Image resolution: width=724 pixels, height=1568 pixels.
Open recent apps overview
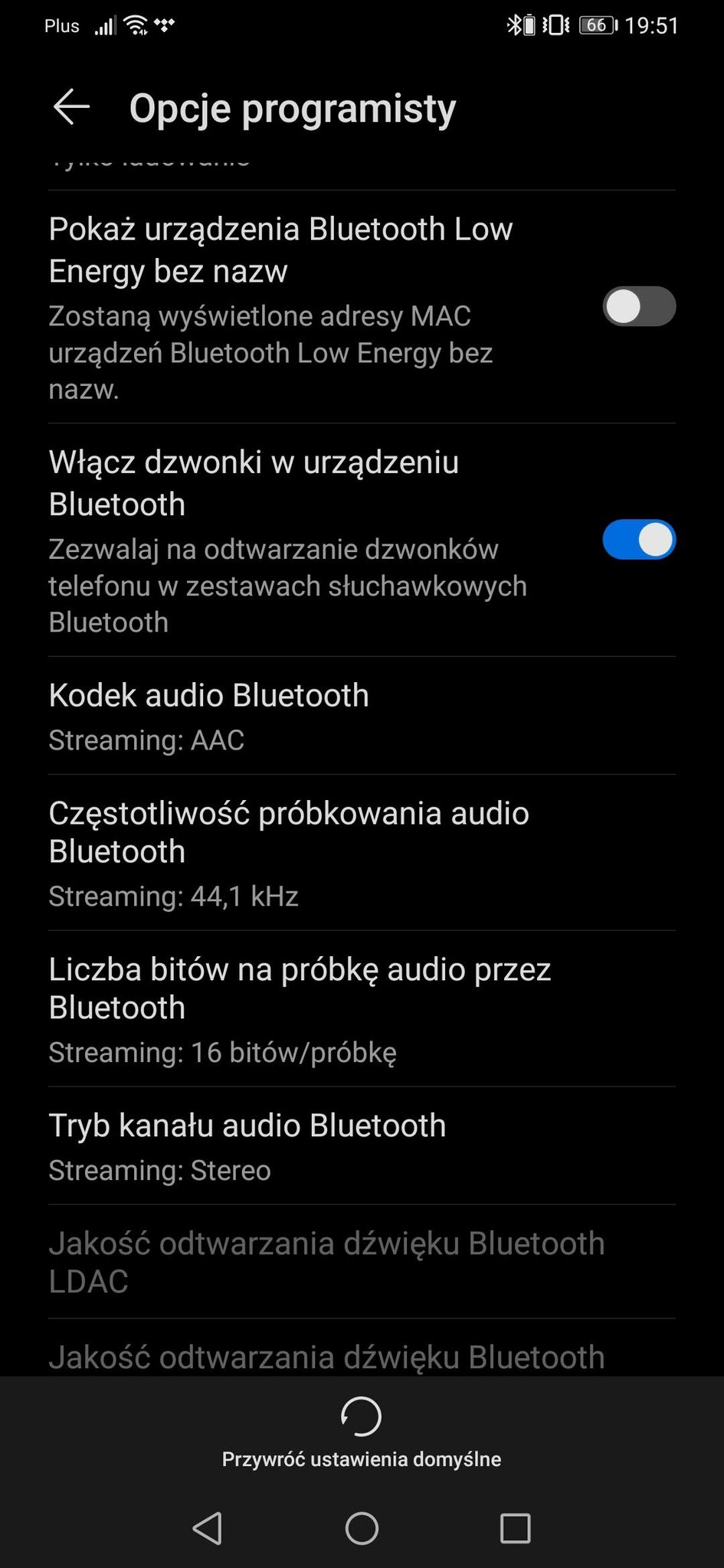pyautogui.click(x=515, y=1529)
